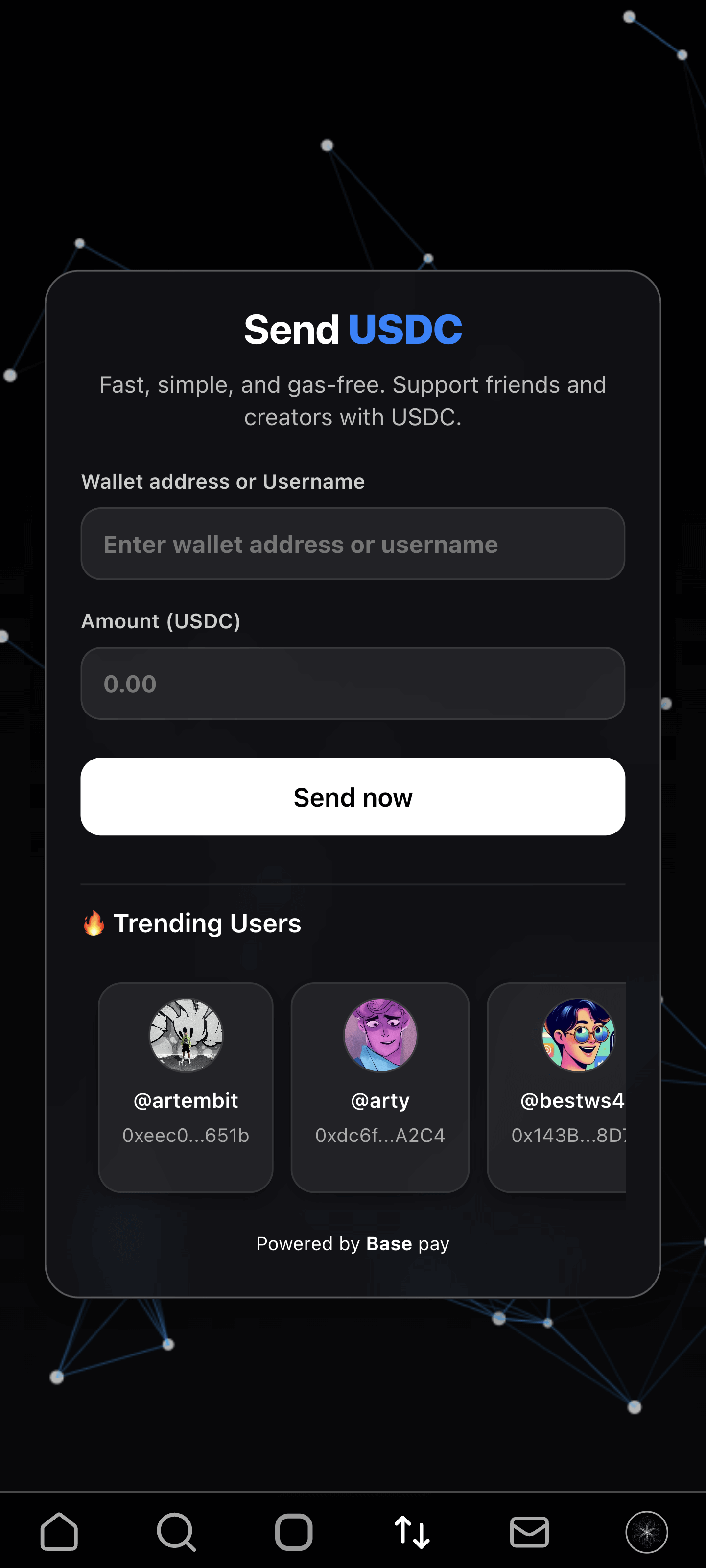This screenshot has height=1568, width=706.
Task: Switch to the transfer arrows tab
Action: 412,1531
